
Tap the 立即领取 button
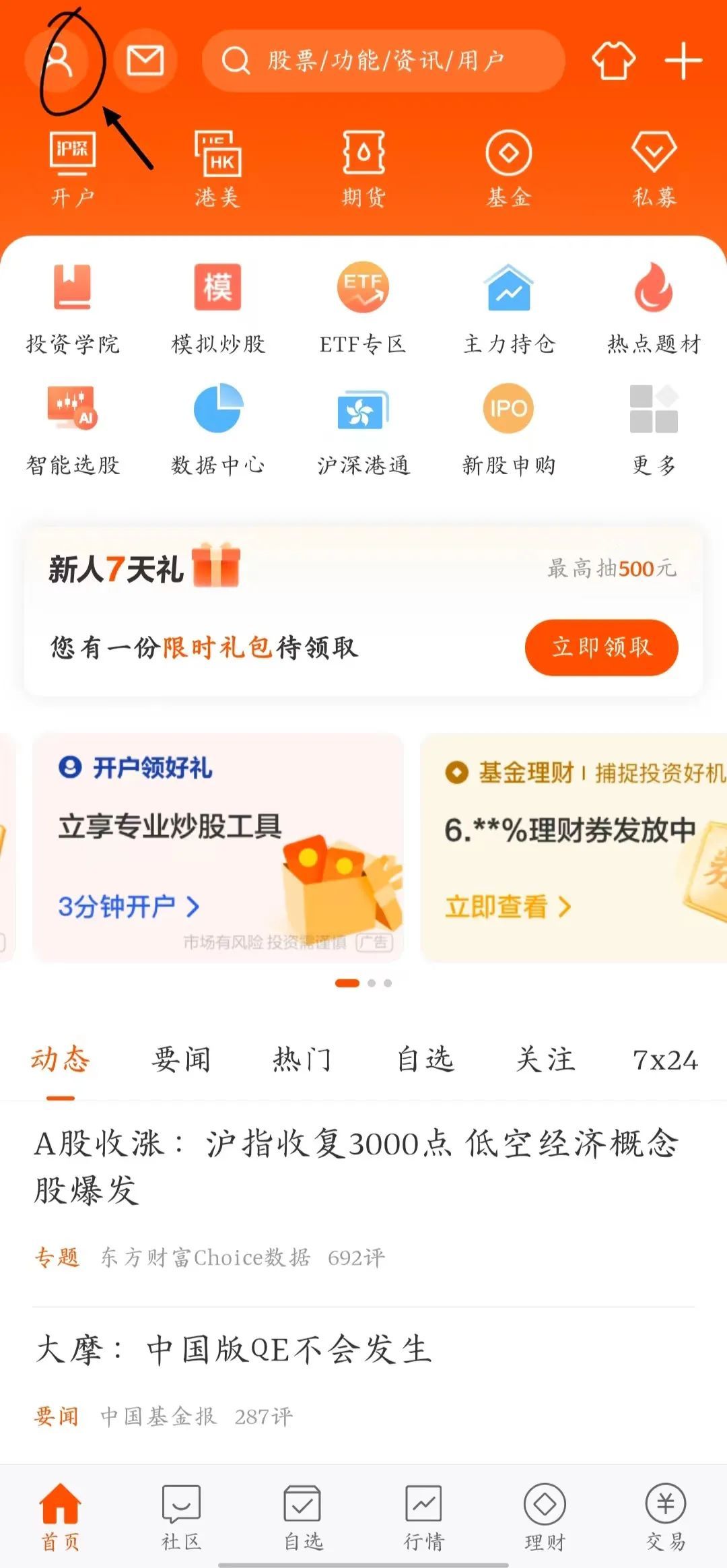click(601, 647)
